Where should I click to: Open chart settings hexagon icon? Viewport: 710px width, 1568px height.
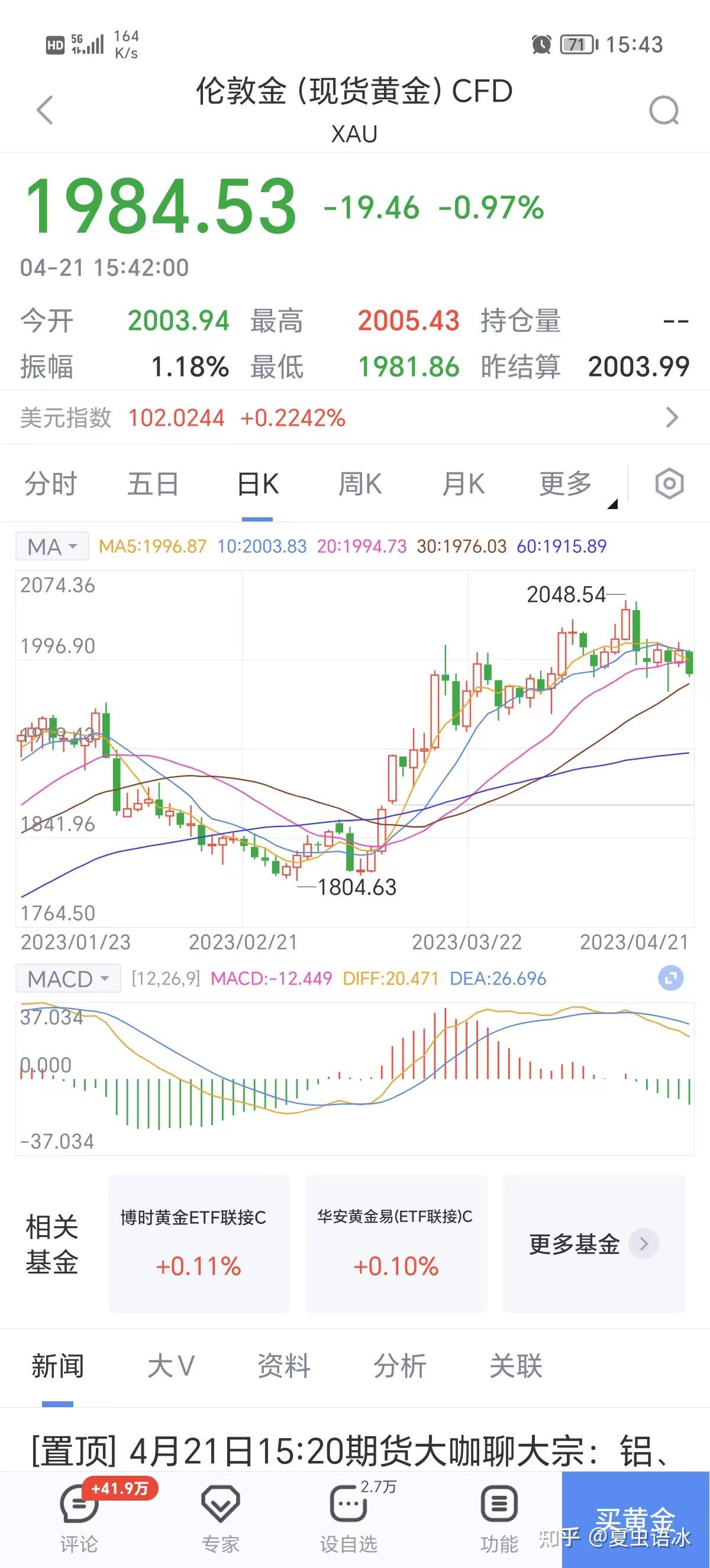pyautogui.click(x=669, y=484)
